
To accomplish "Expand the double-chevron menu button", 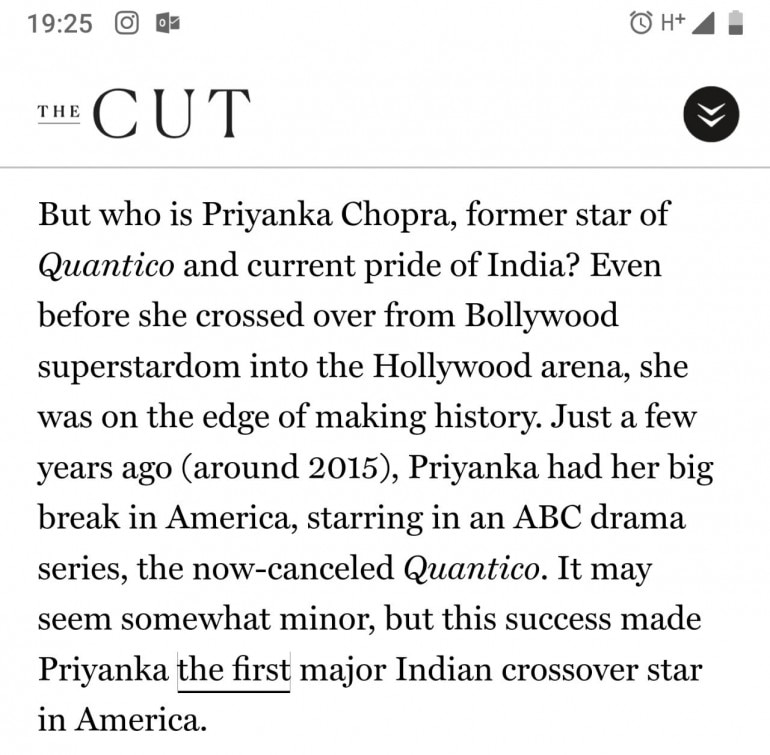I will point(710,115).
